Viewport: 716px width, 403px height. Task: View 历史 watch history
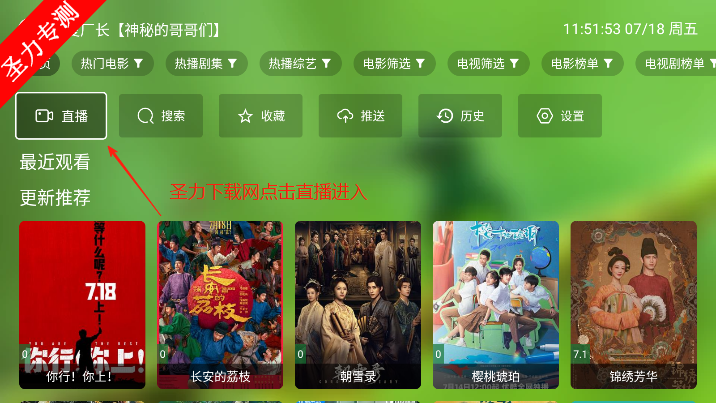[460, 116]
